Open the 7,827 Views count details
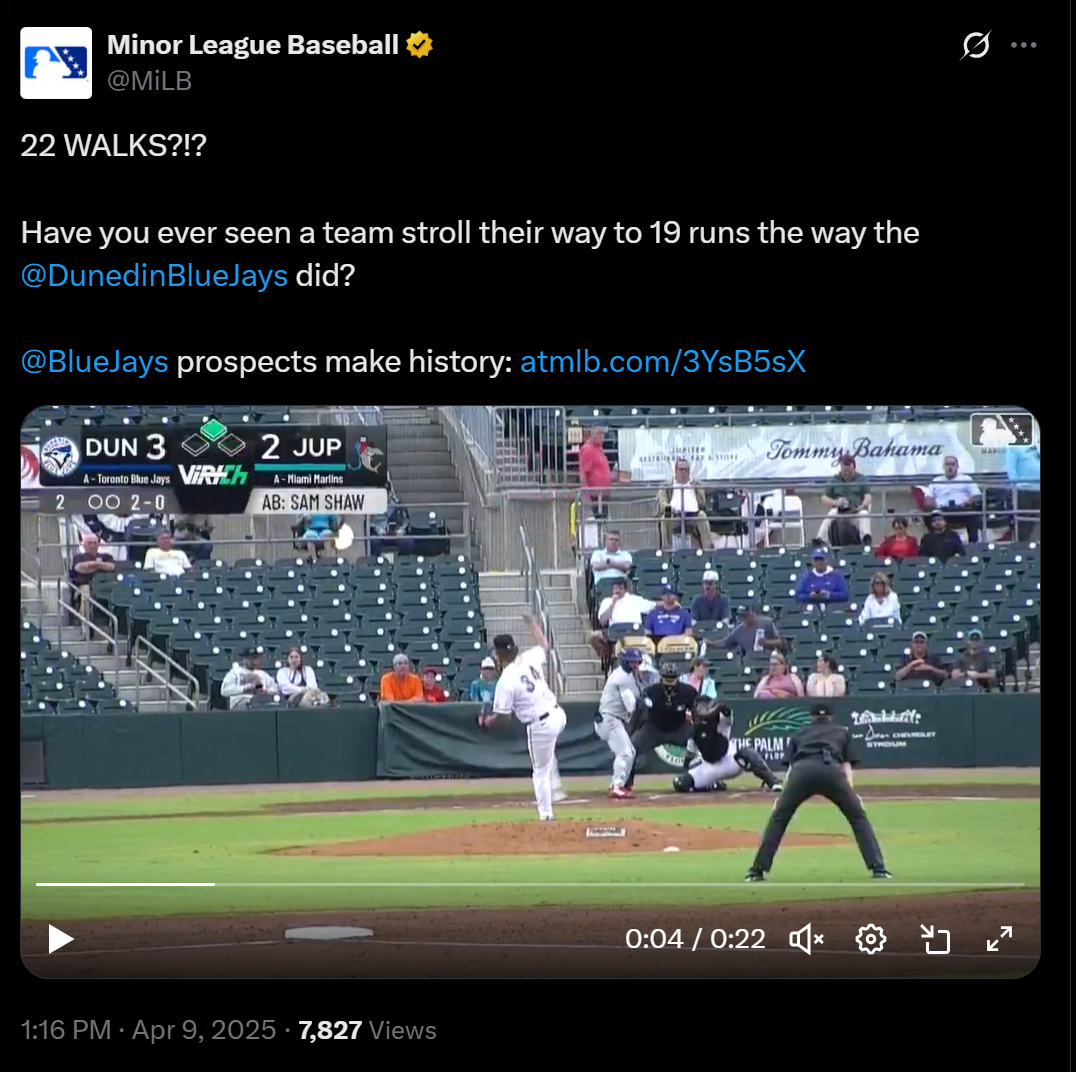Screen dimensions: 1076x1072 tap(367, 1030)
